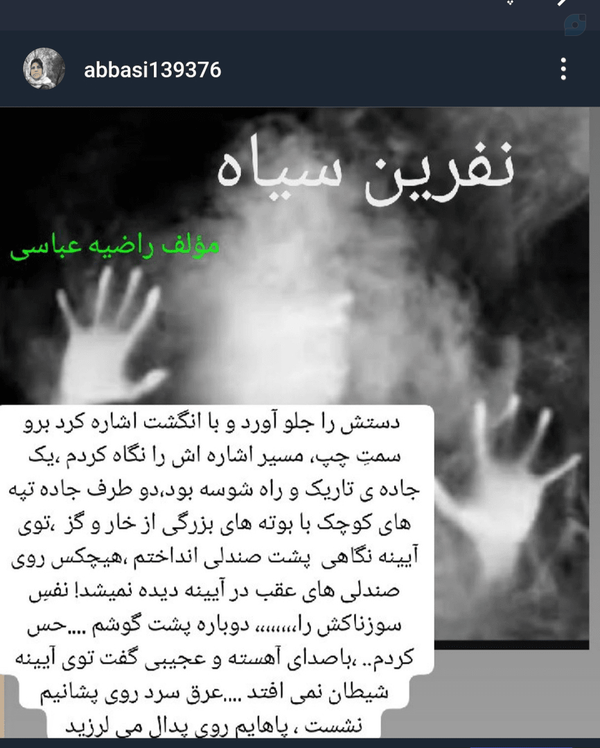This screenshot has width=600, height=748.
Task: Open the post's three-dot options menu
Action: click(x=563, y=69)
